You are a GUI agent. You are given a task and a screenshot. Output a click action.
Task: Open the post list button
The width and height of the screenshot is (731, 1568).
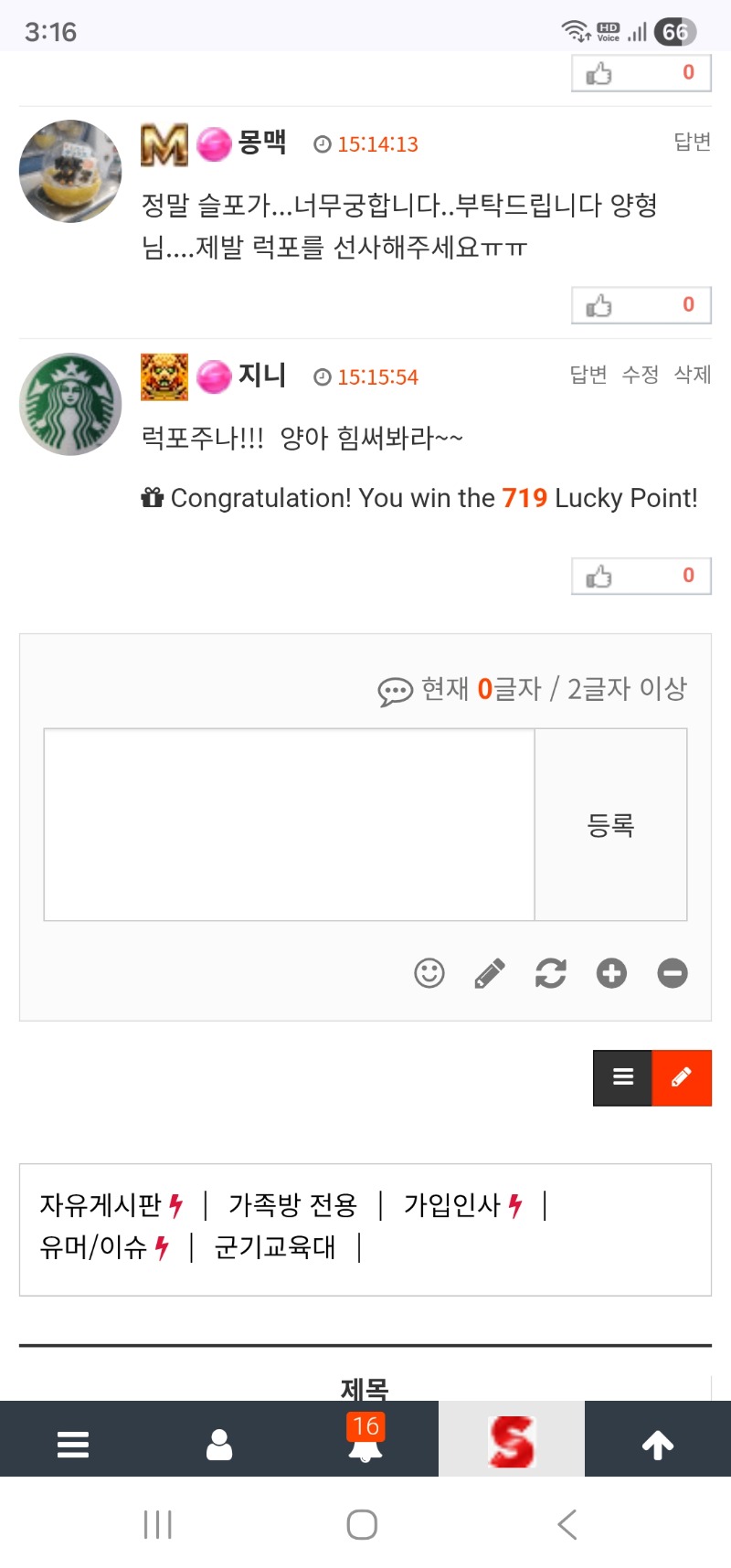(622, 1078)
